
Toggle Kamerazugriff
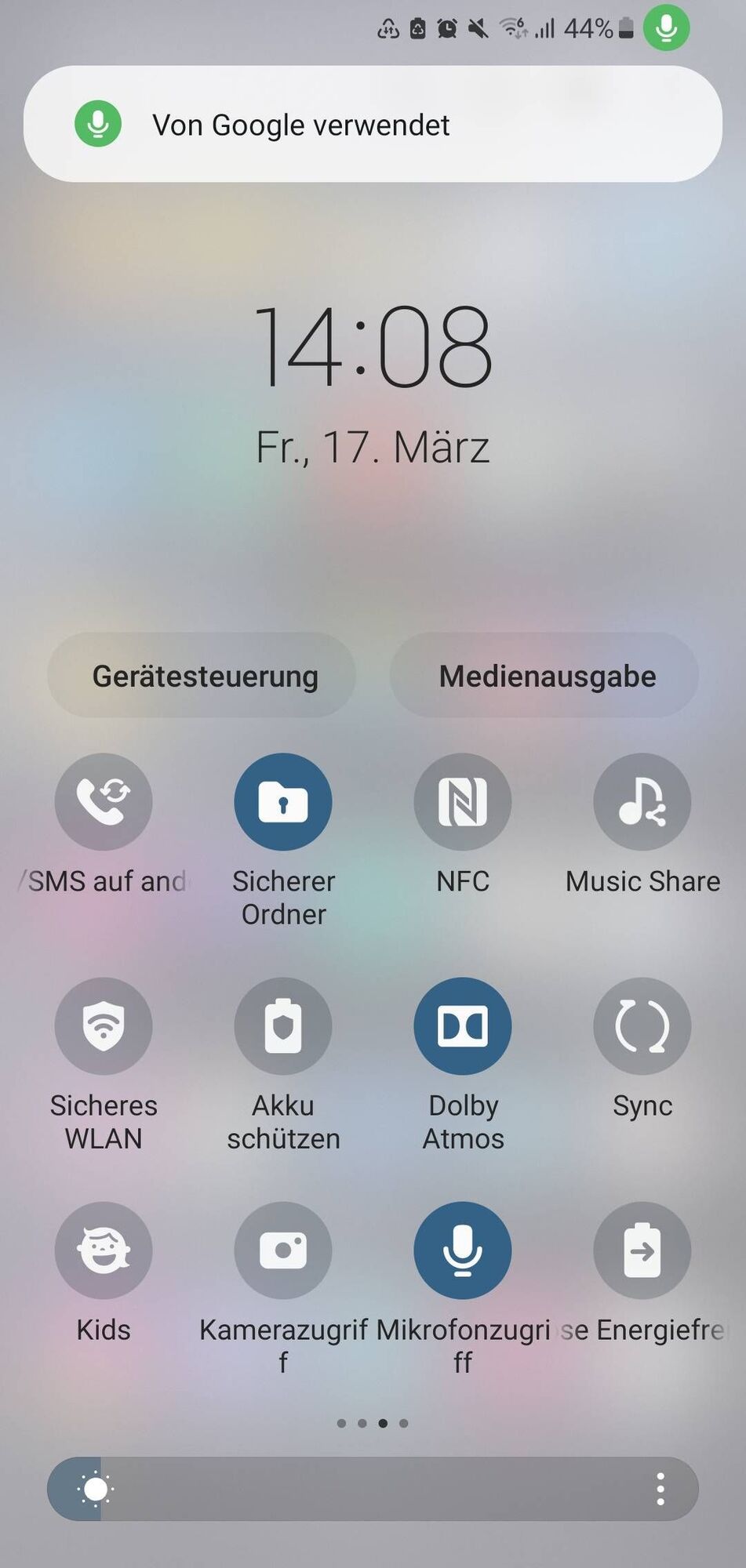pos(283,1250)
